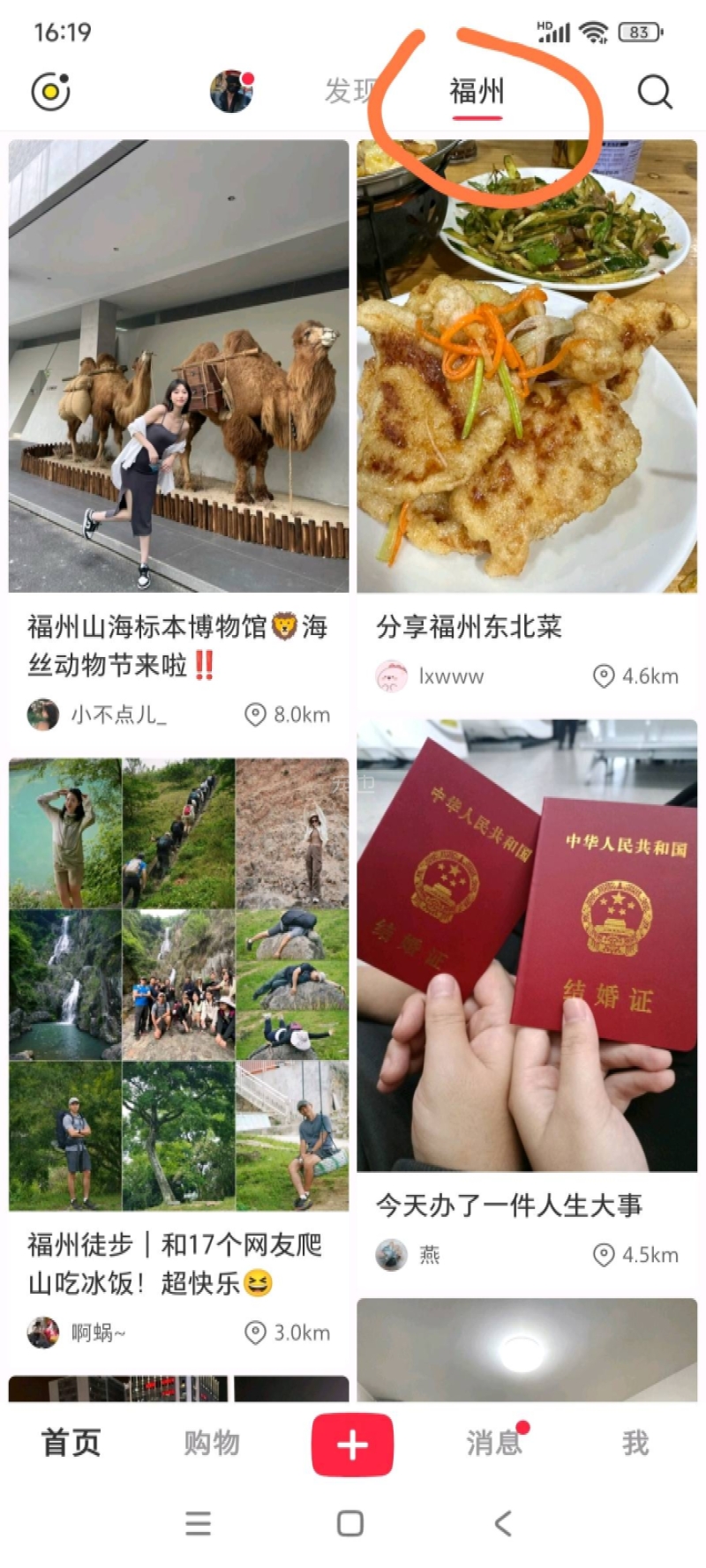
Task: Create a new post with plus button
Action: tap(352, 1444)
